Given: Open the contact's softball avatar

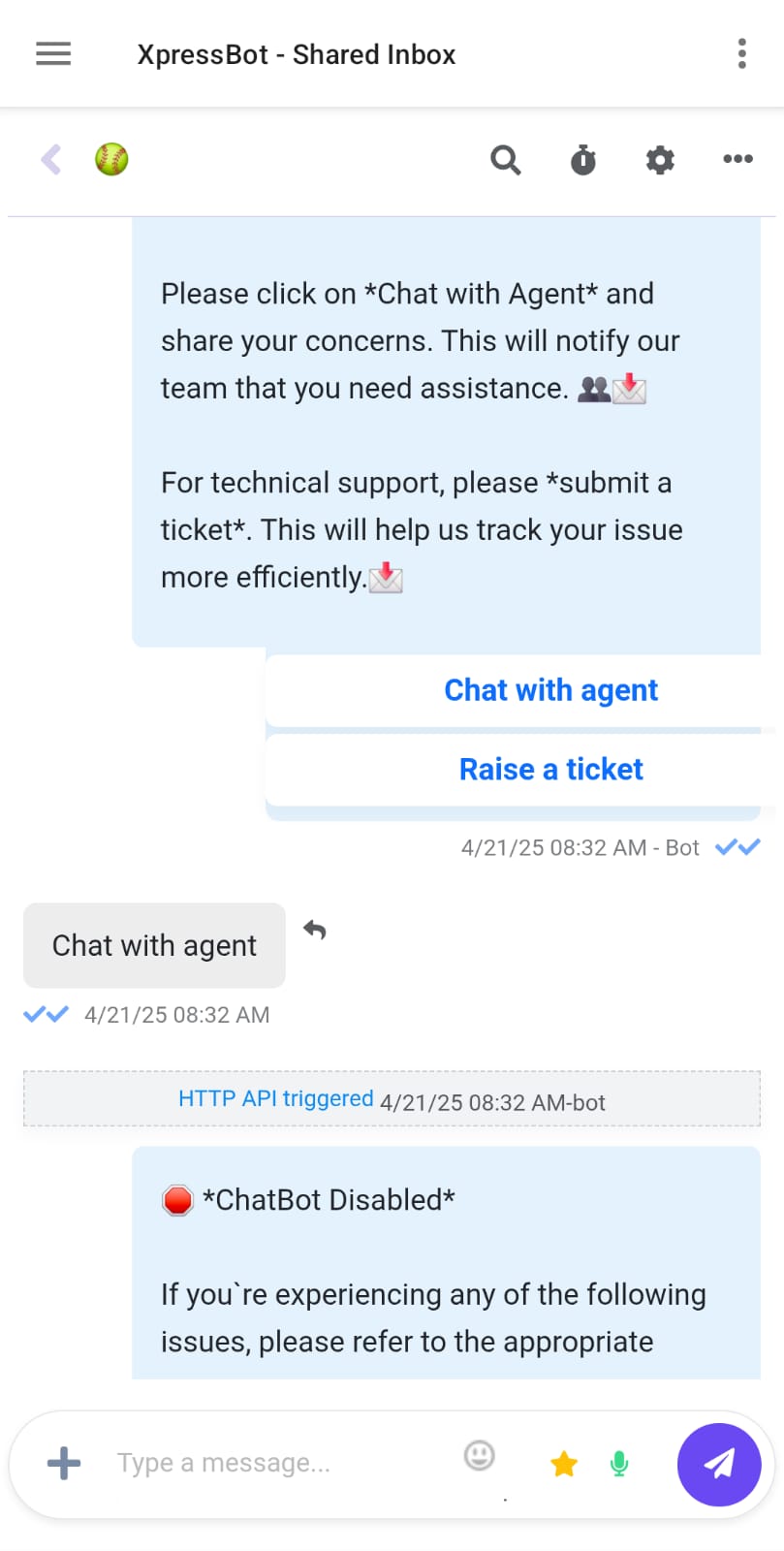Looking at the screenshot, I should [x=111, y=159].
